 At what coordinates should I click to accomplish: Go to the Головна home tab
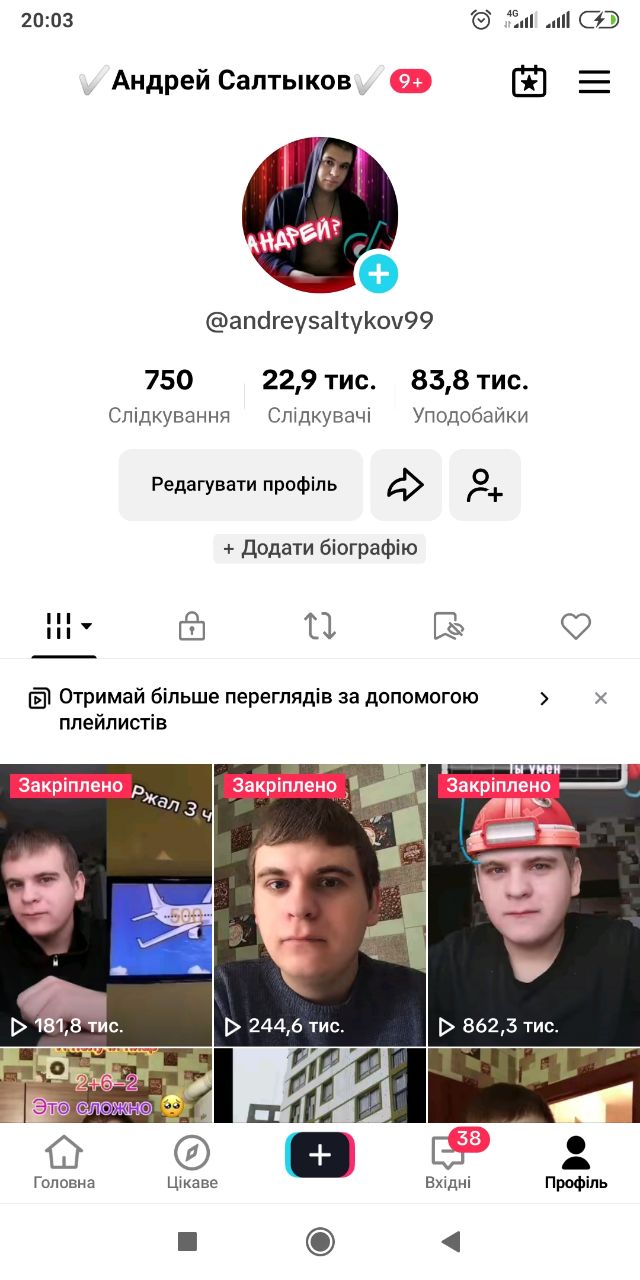click(x=64, y=1163)
